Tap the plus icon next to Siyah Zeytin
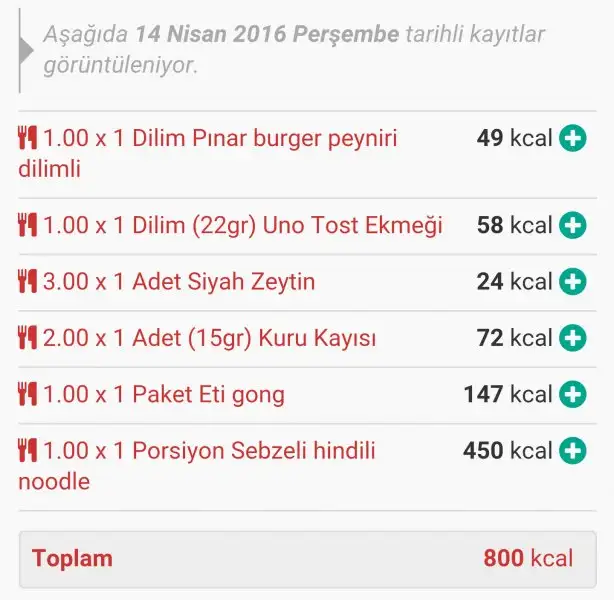614x600 pixels. tap(572, 282)
